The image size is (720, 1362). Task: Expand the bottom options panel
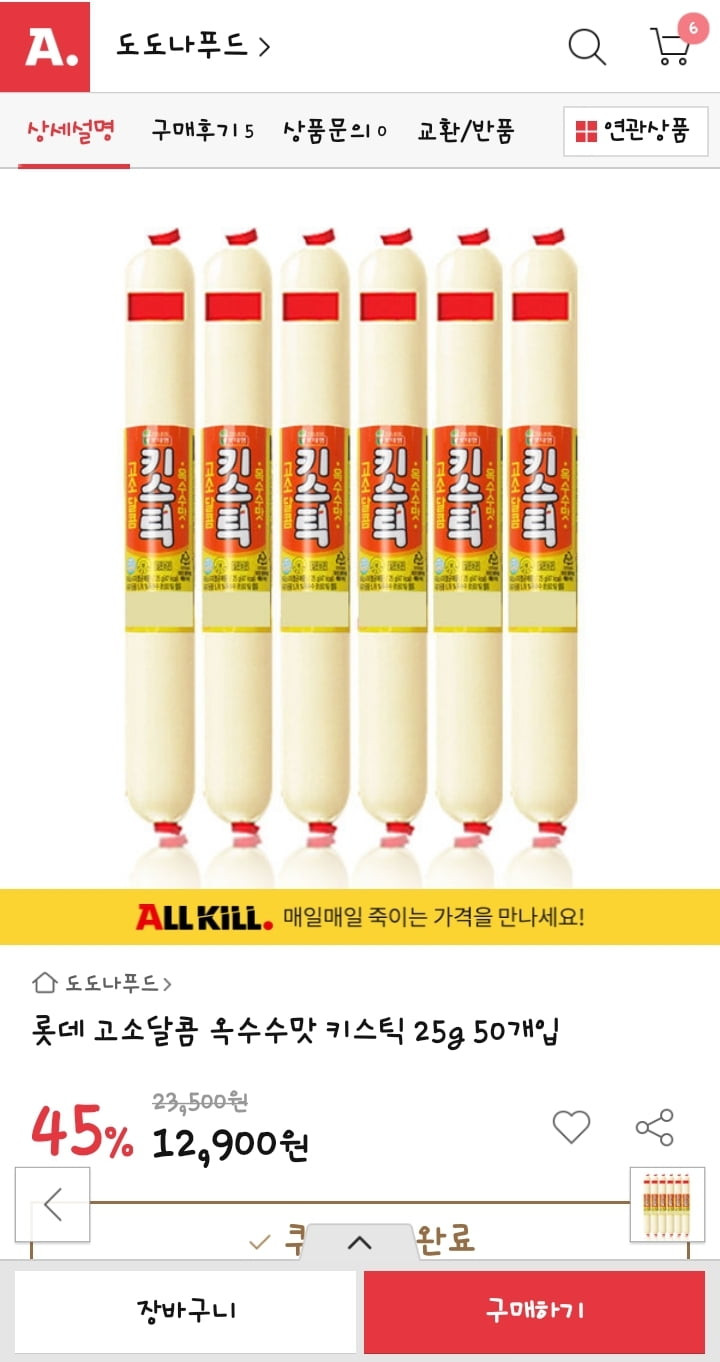coord(359,1242)
